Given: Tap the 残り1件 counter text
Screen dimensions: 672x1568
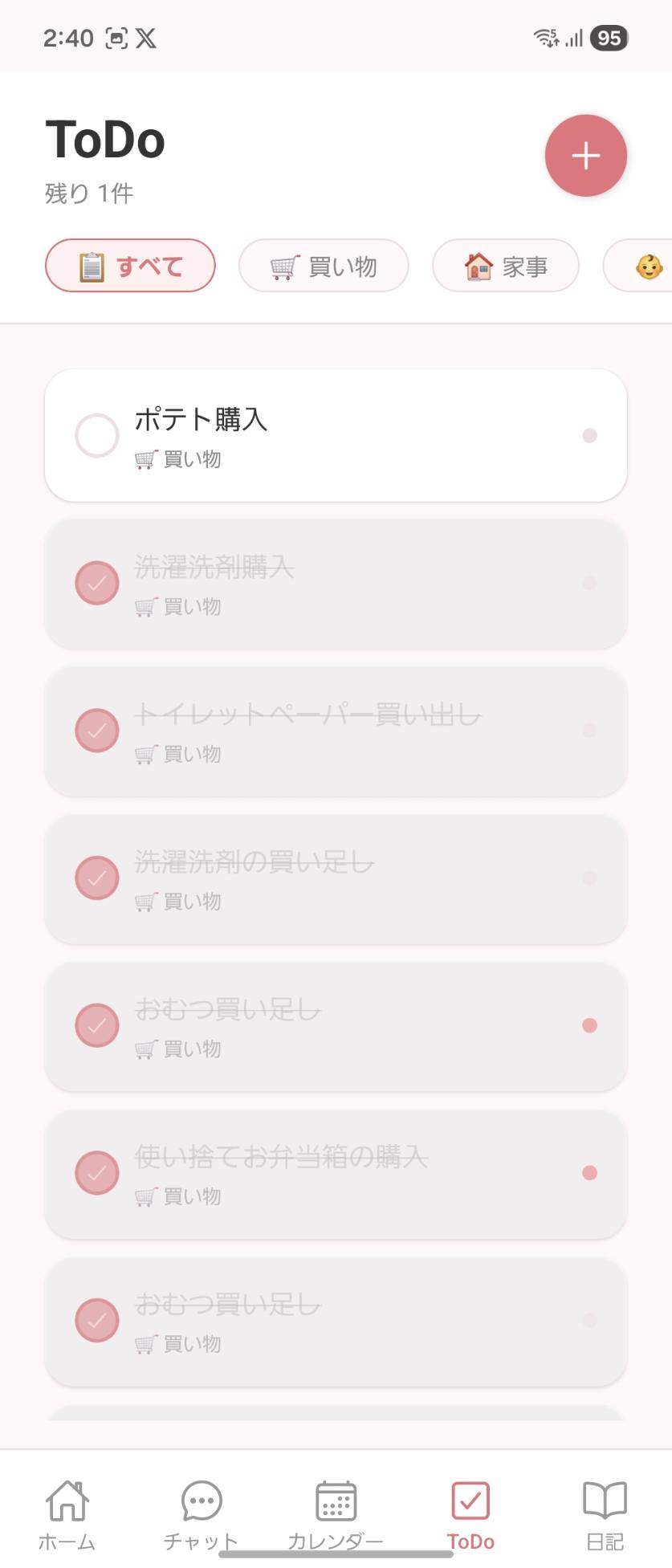Looking at the screenshot, I should (x=89, y=193).
